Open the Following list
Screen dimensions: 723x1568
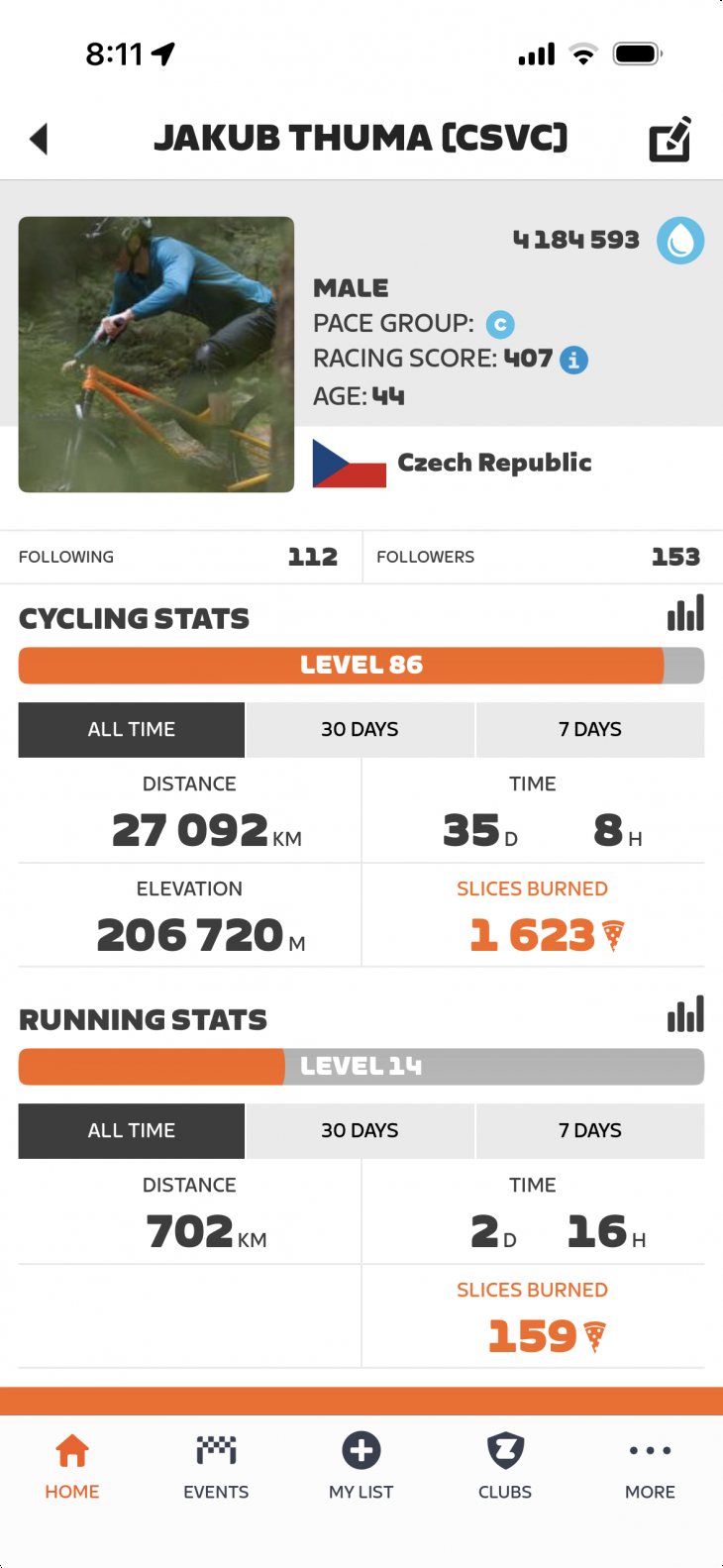tap(180, 557)
